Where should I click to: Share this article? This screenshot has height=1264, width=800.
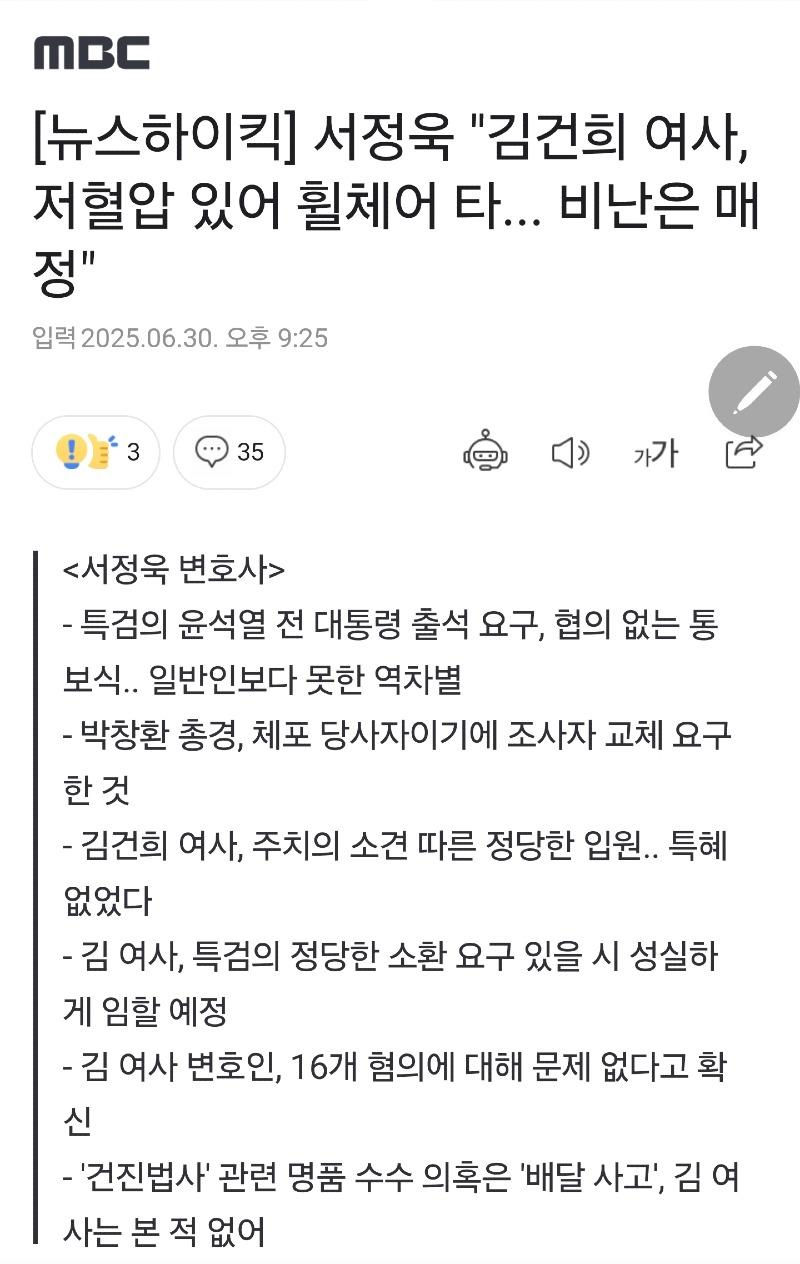point(743,452)
